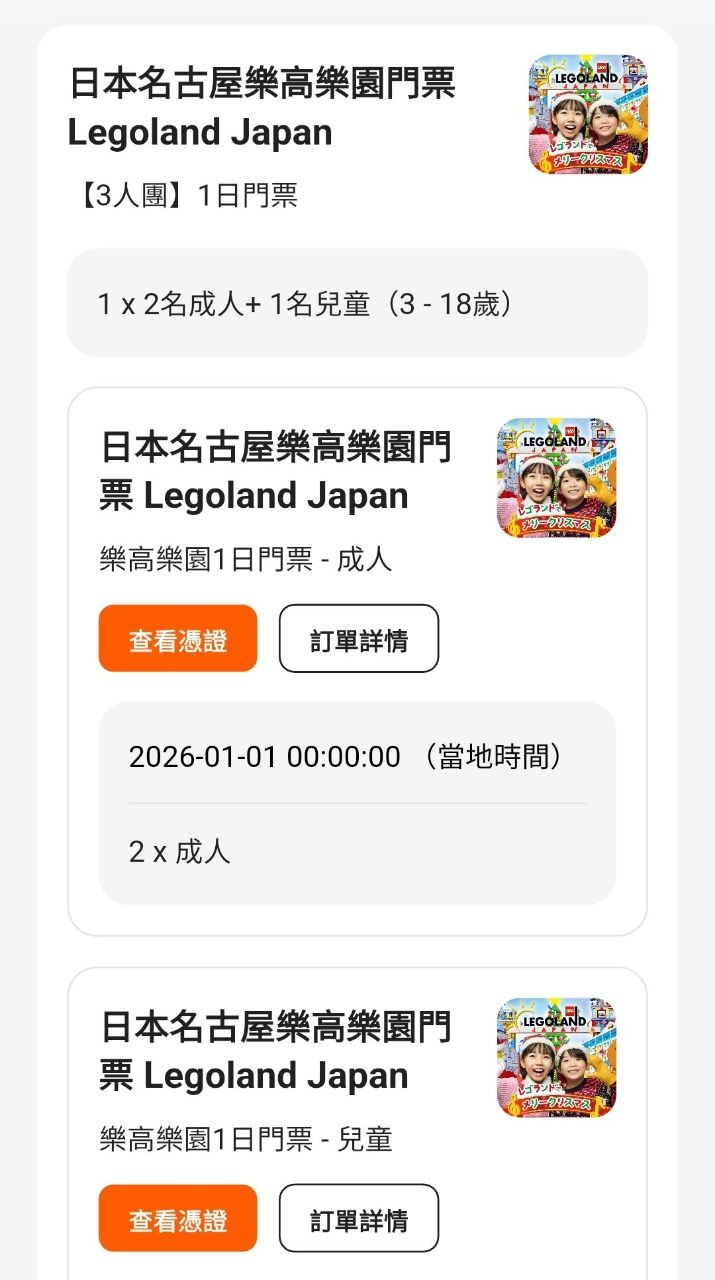
Task: Tap 查看憑證 for the 成人 ticket
Action: click(178, 639)
